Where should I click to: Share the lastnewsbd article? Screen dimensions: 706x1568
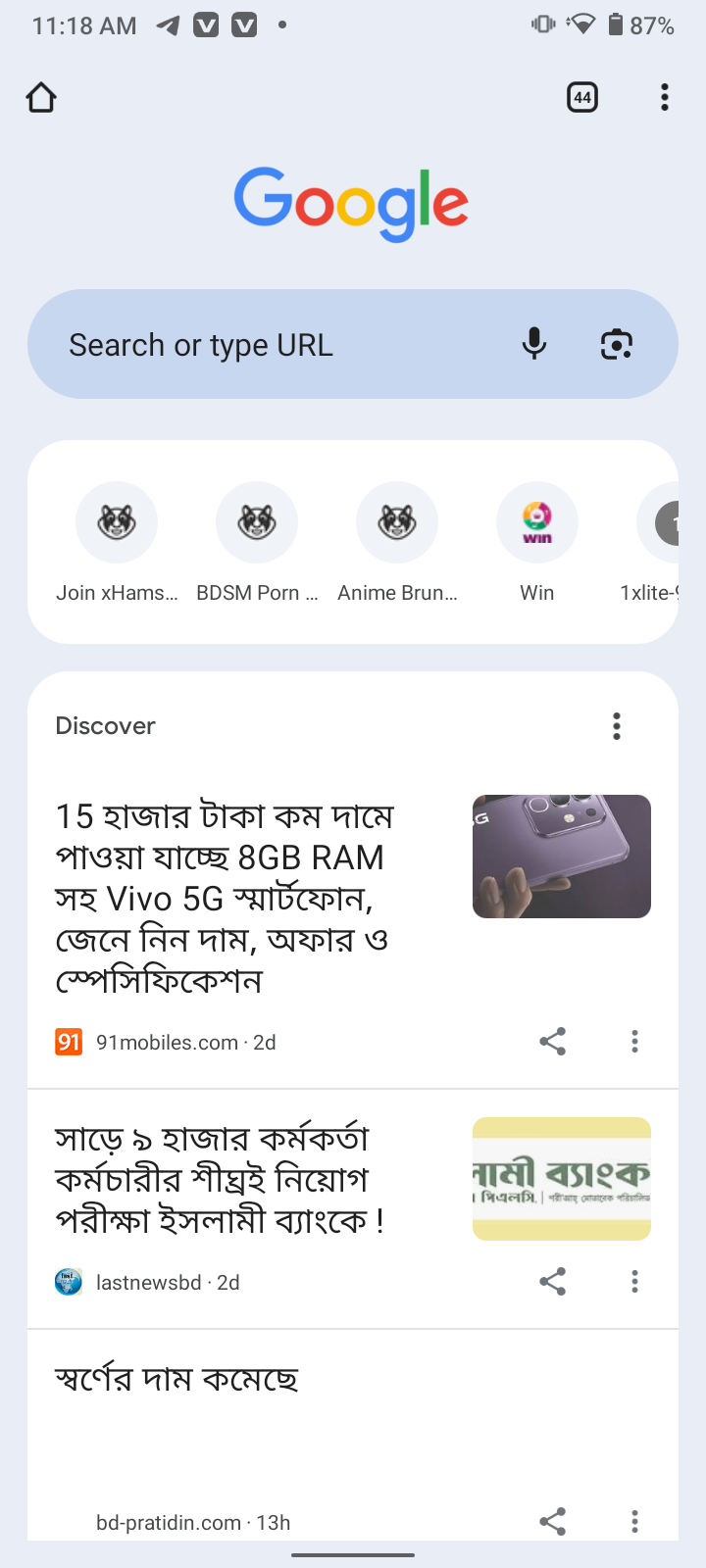point(553,1282)
